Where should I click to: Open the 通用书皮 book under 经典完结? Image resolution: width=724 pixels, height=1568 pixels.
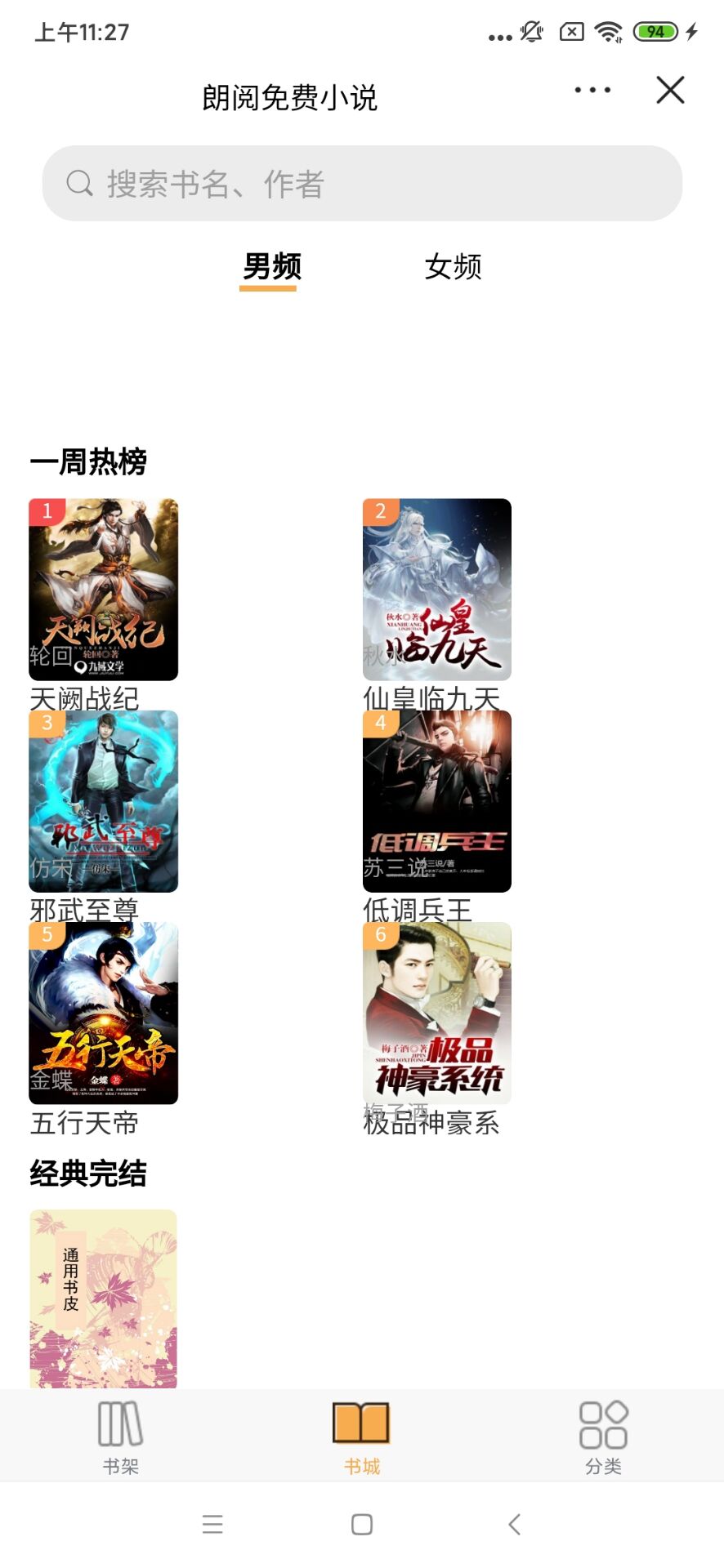click(103, 1298)
